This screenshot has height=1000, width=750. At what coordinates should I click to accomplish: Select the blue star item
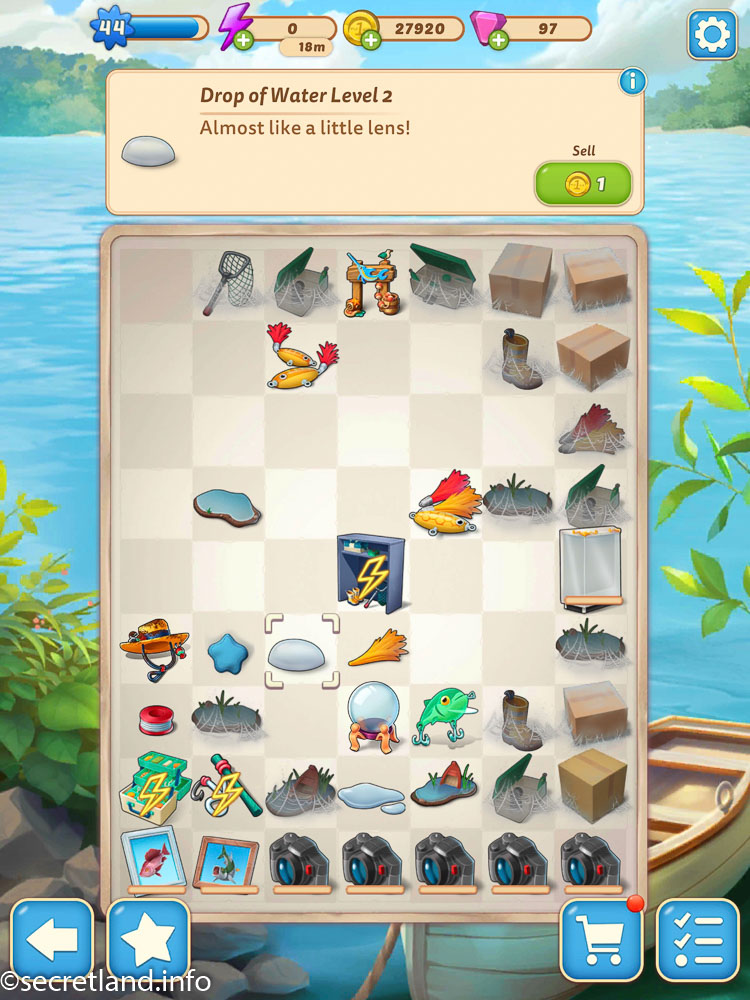click(x=228, y=652)
